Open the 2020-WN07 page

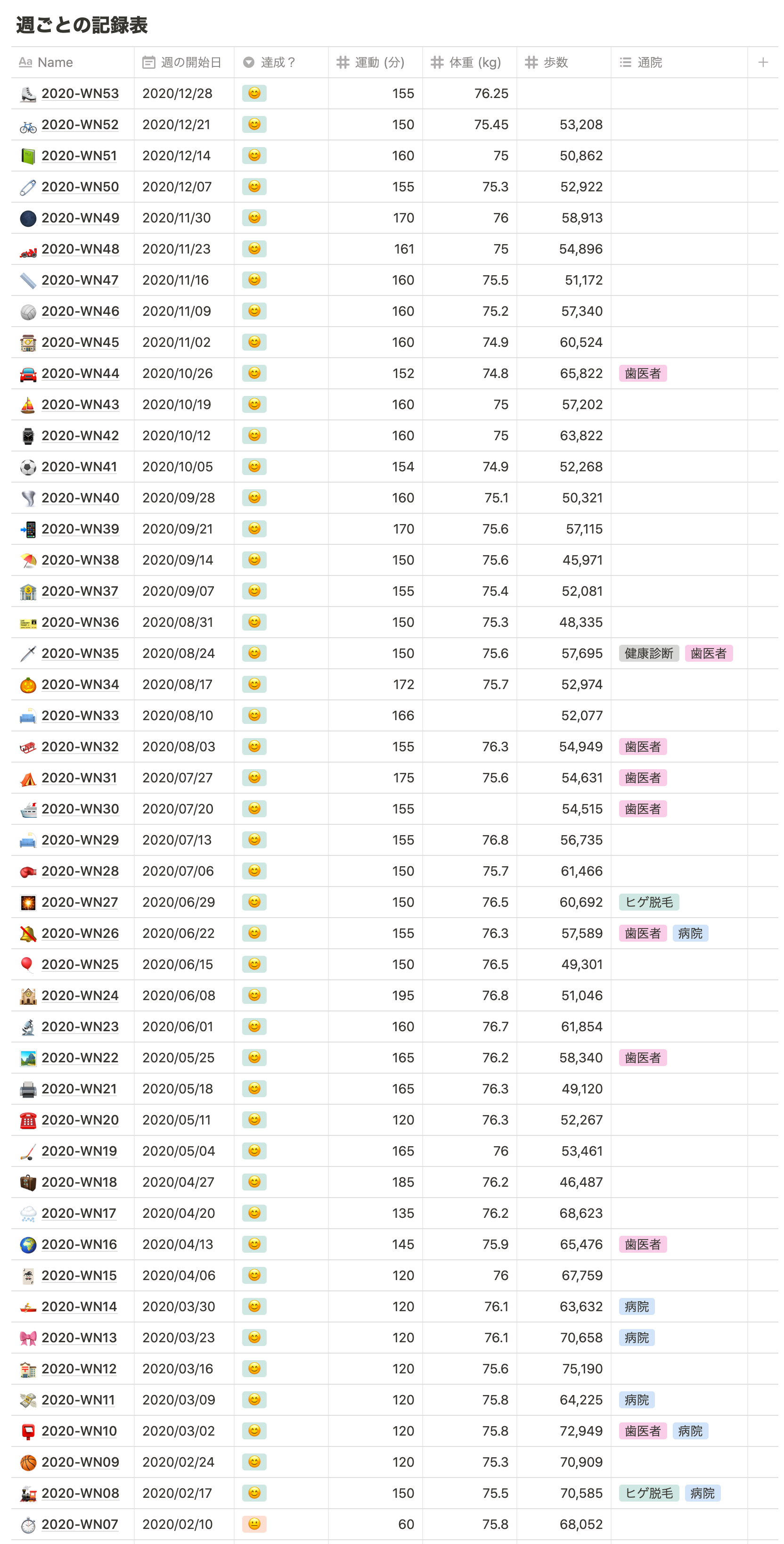80,1524
